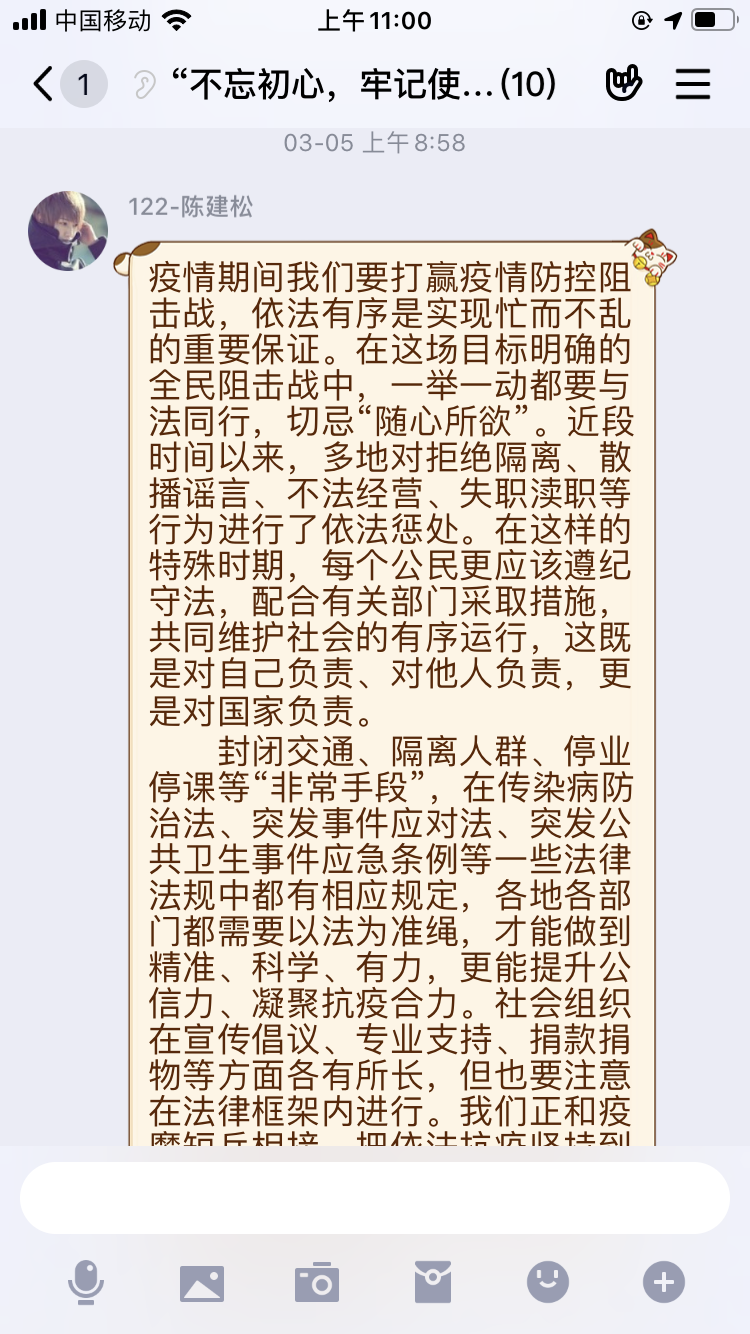Send a red packet
The height and width of the screenshot is (1334, 750).
click(433, 1281)
